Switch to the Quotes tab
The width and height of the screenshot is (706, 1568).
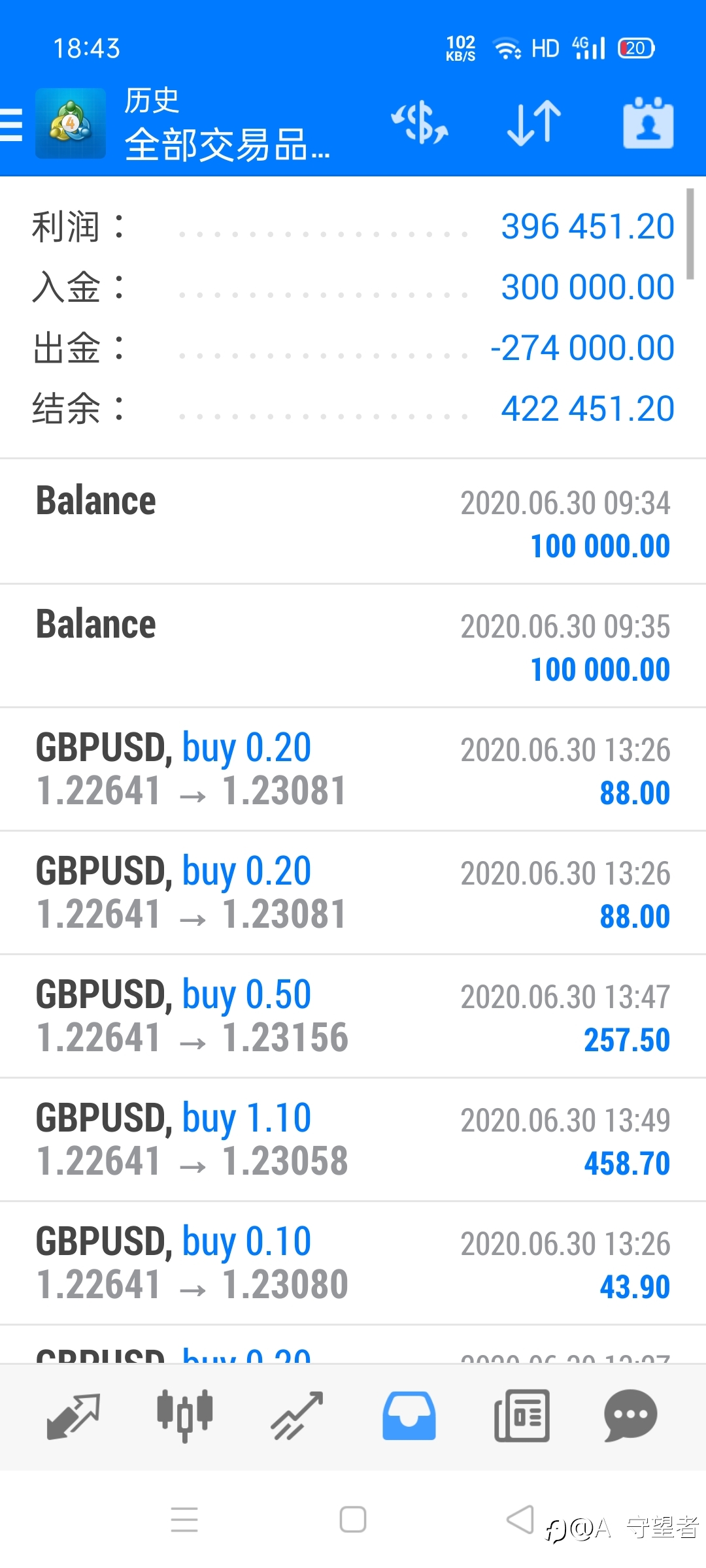[73, 1416]
